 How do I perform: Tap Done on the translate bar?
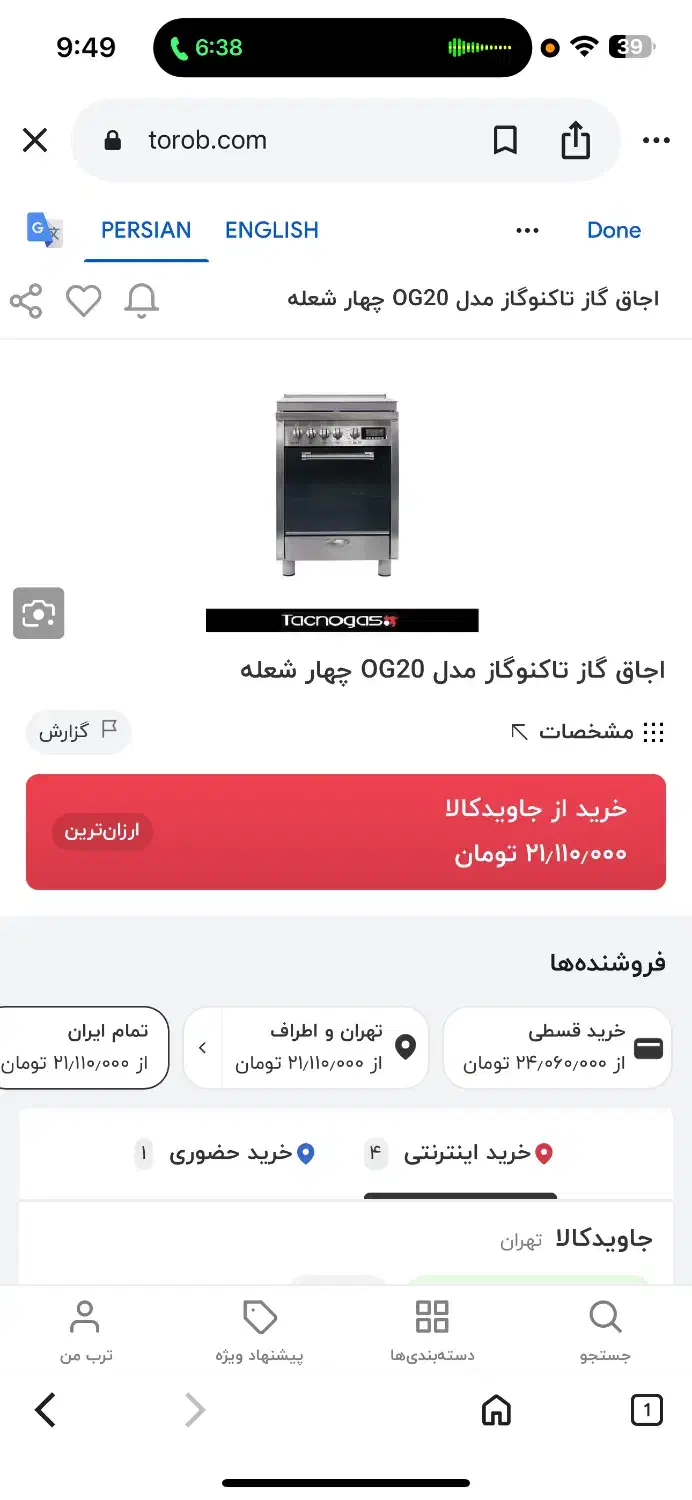(613, 230)
